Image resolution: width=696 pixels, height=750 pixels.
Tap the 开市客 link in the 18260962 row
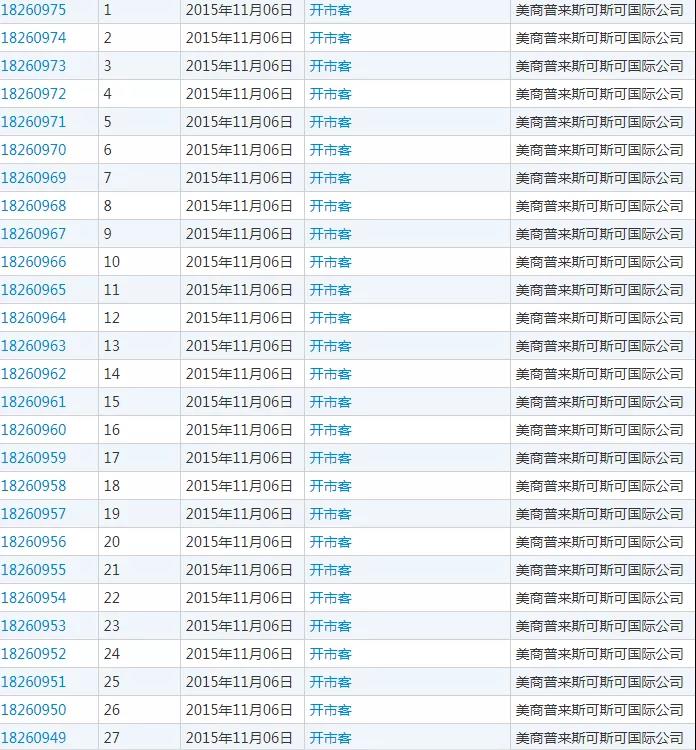point(330,374)
